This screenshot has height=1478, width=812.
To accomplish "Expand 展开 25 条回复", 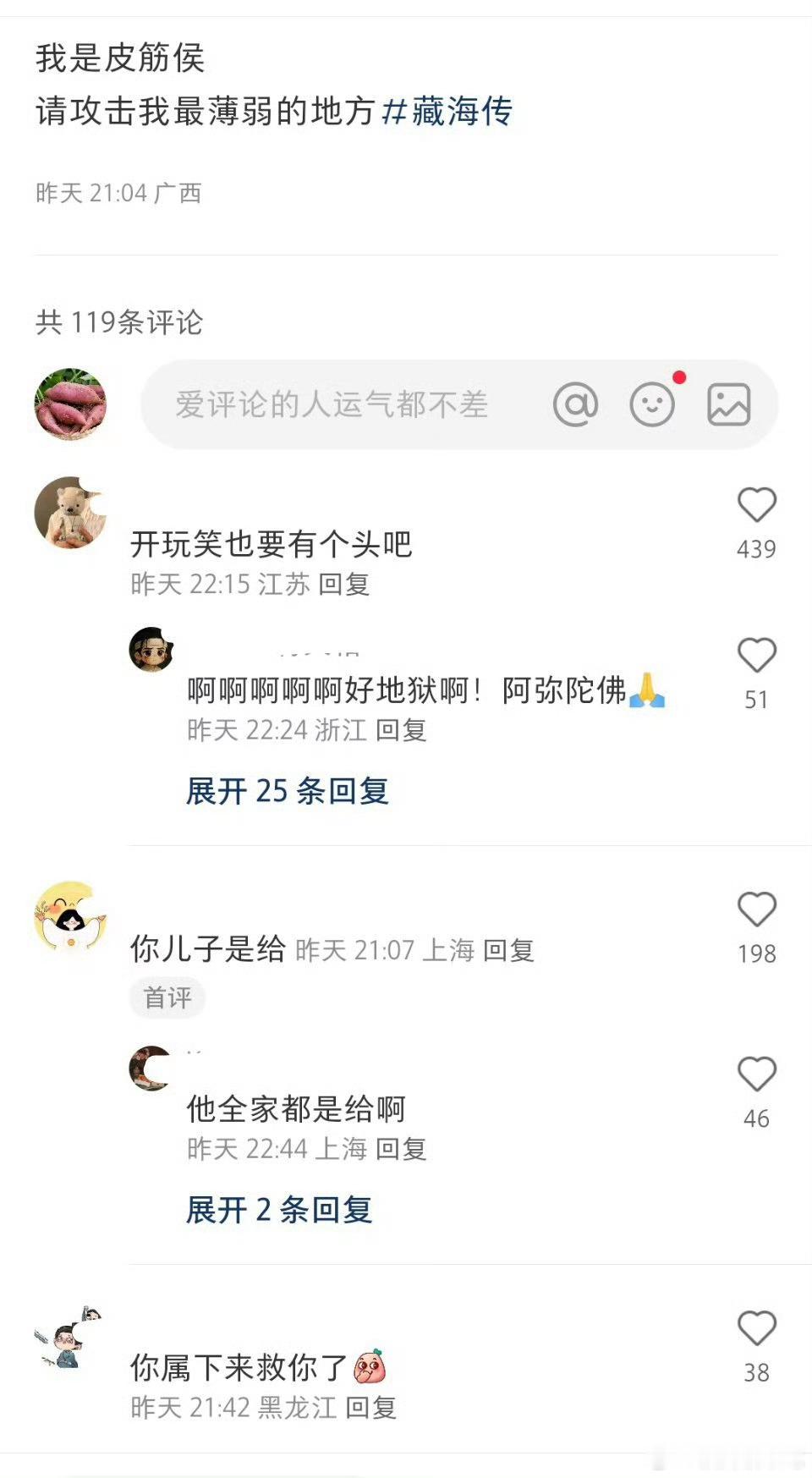I will 287,792.
